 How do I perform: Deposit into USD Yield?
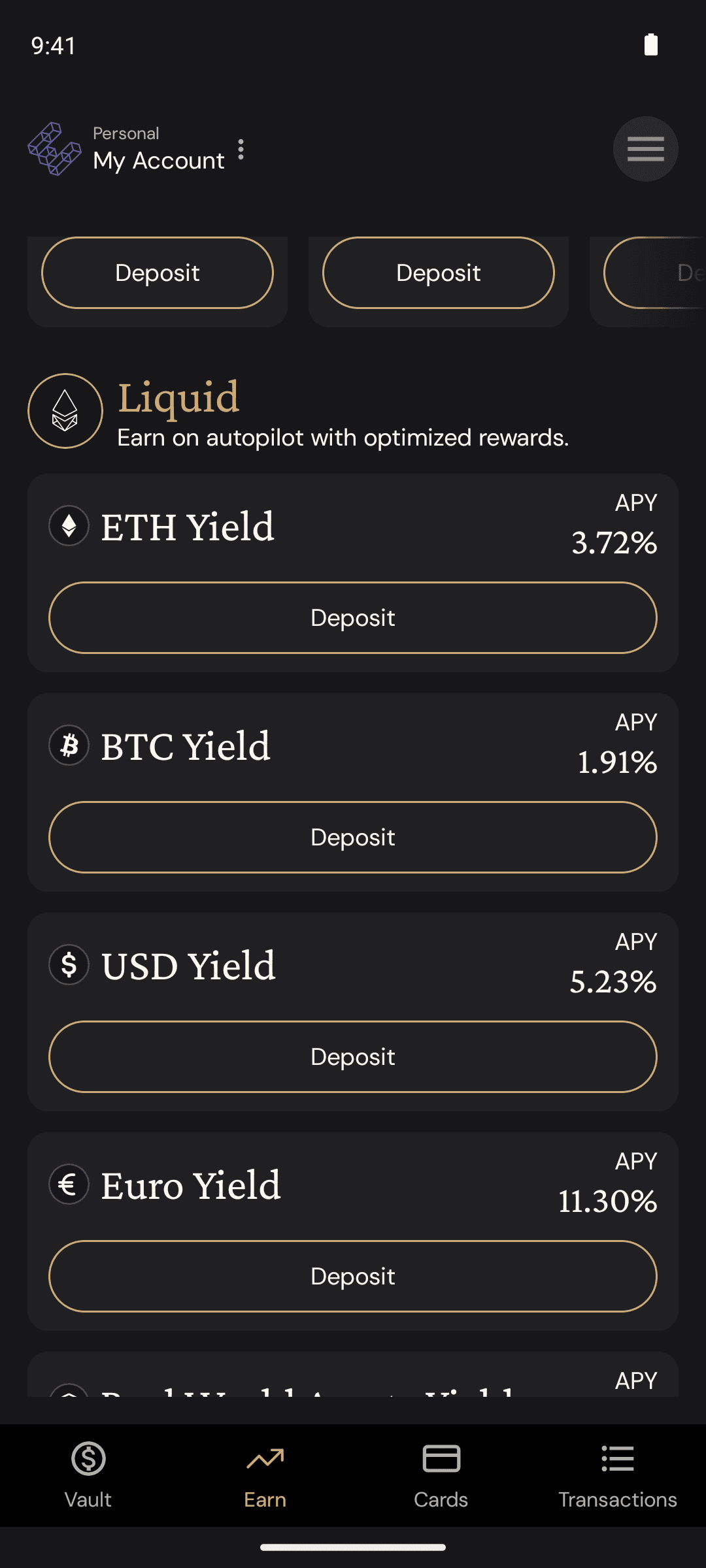(x=353, y=1056)
